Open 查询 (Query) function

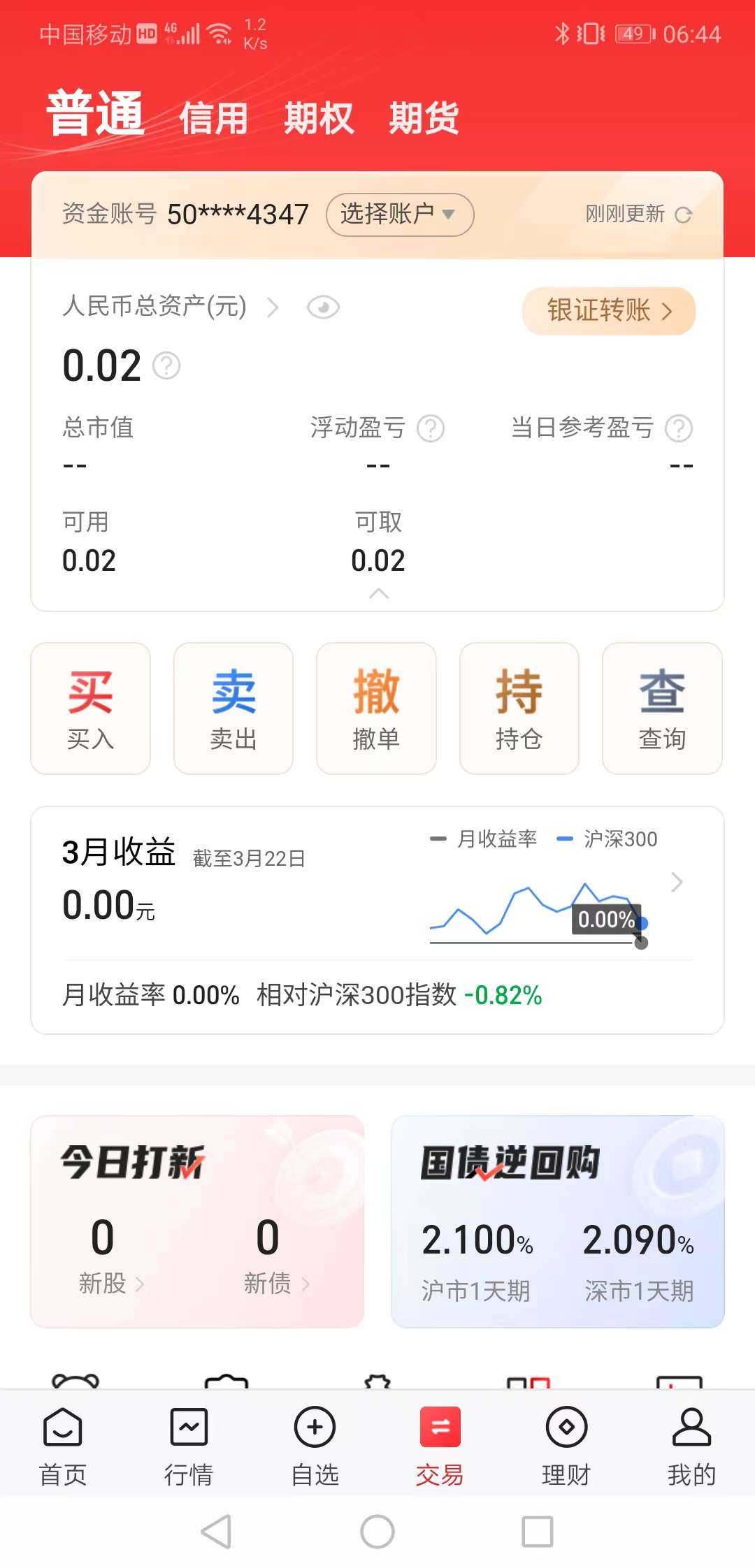[662, 708]
